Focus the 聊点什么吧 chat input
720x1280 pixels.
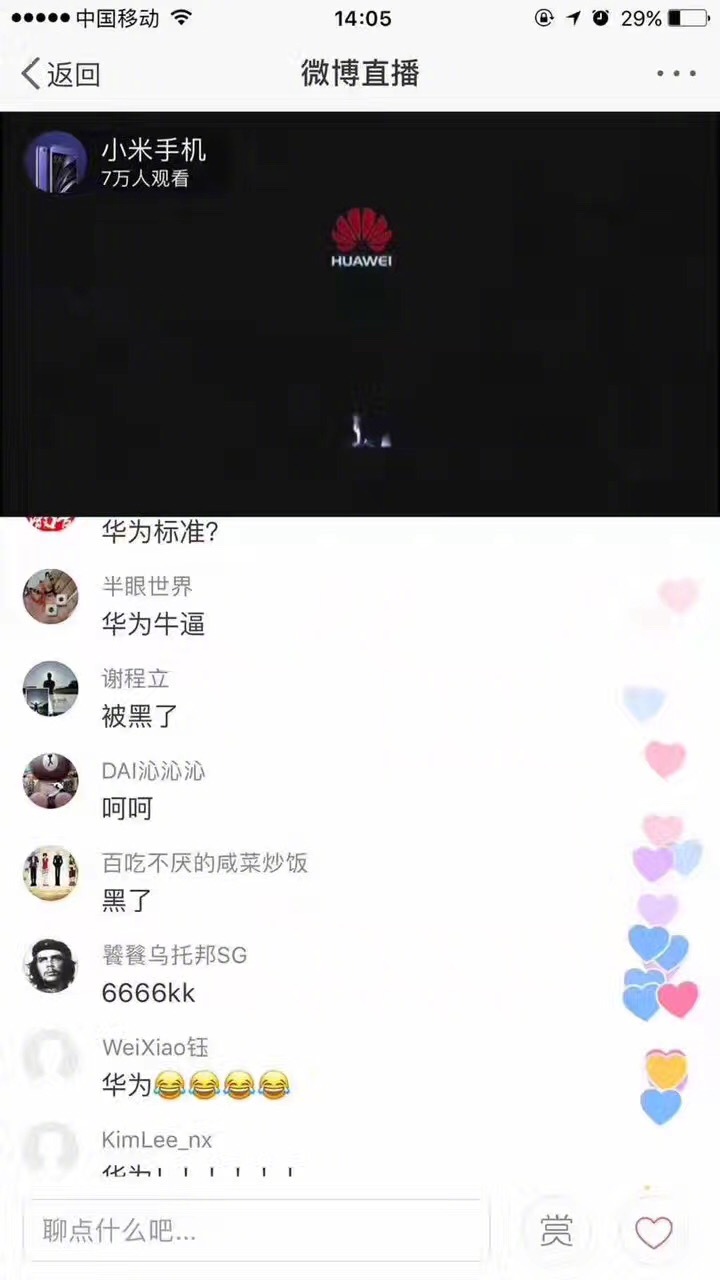256,1231
